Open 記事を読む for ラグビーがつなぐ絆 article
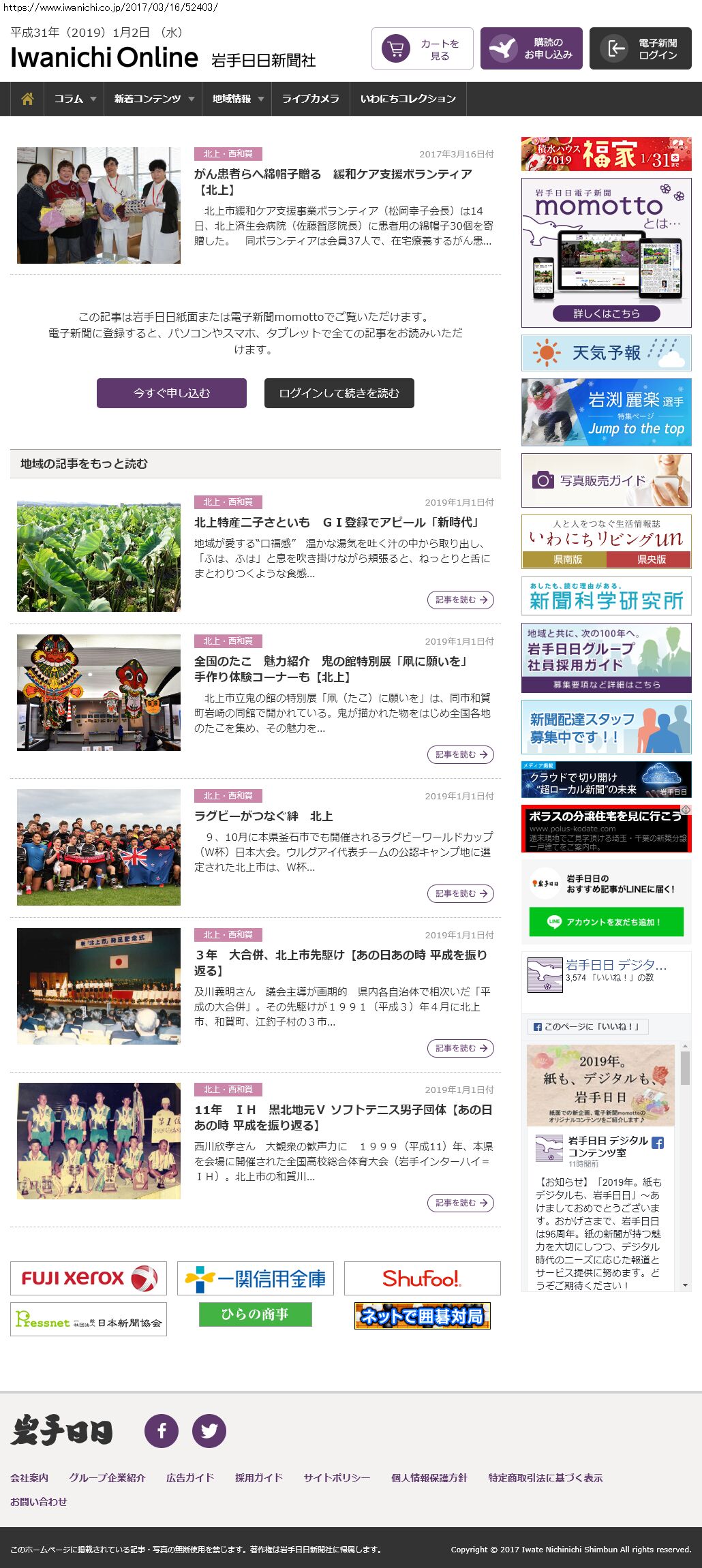 point(460,893)
